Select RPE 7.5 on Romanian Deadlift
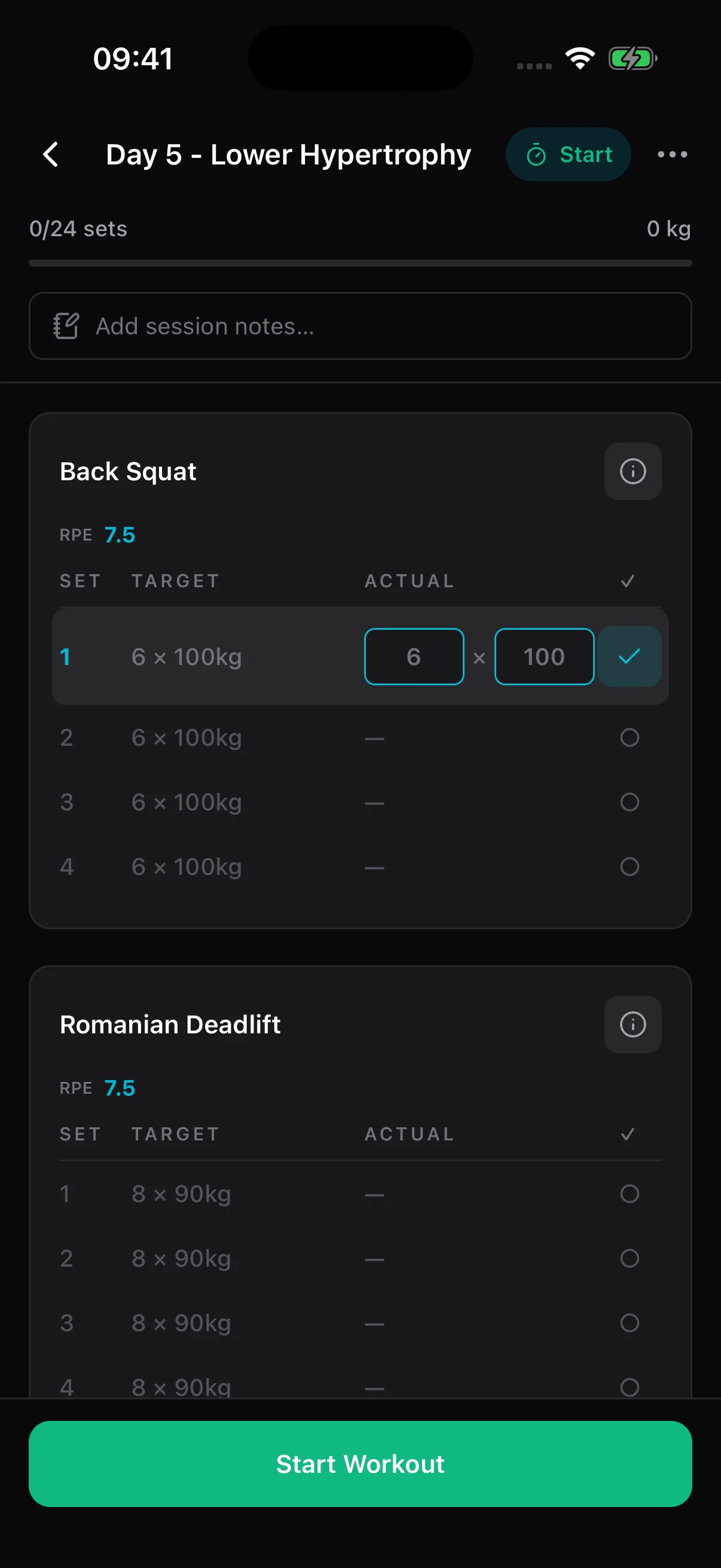 click(119, 1087)
